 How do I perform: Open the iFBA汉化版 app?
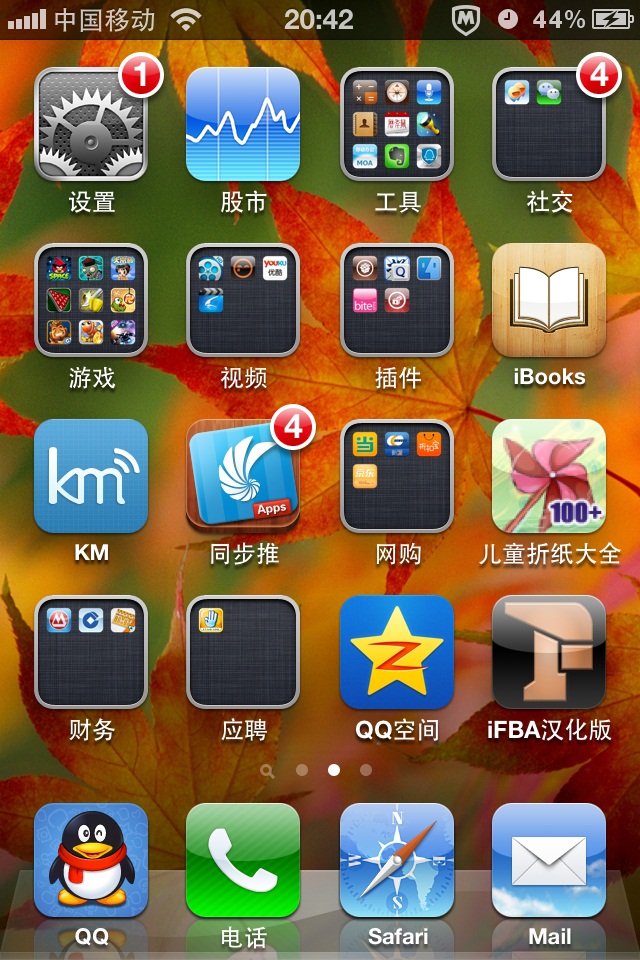coord(549,652)
